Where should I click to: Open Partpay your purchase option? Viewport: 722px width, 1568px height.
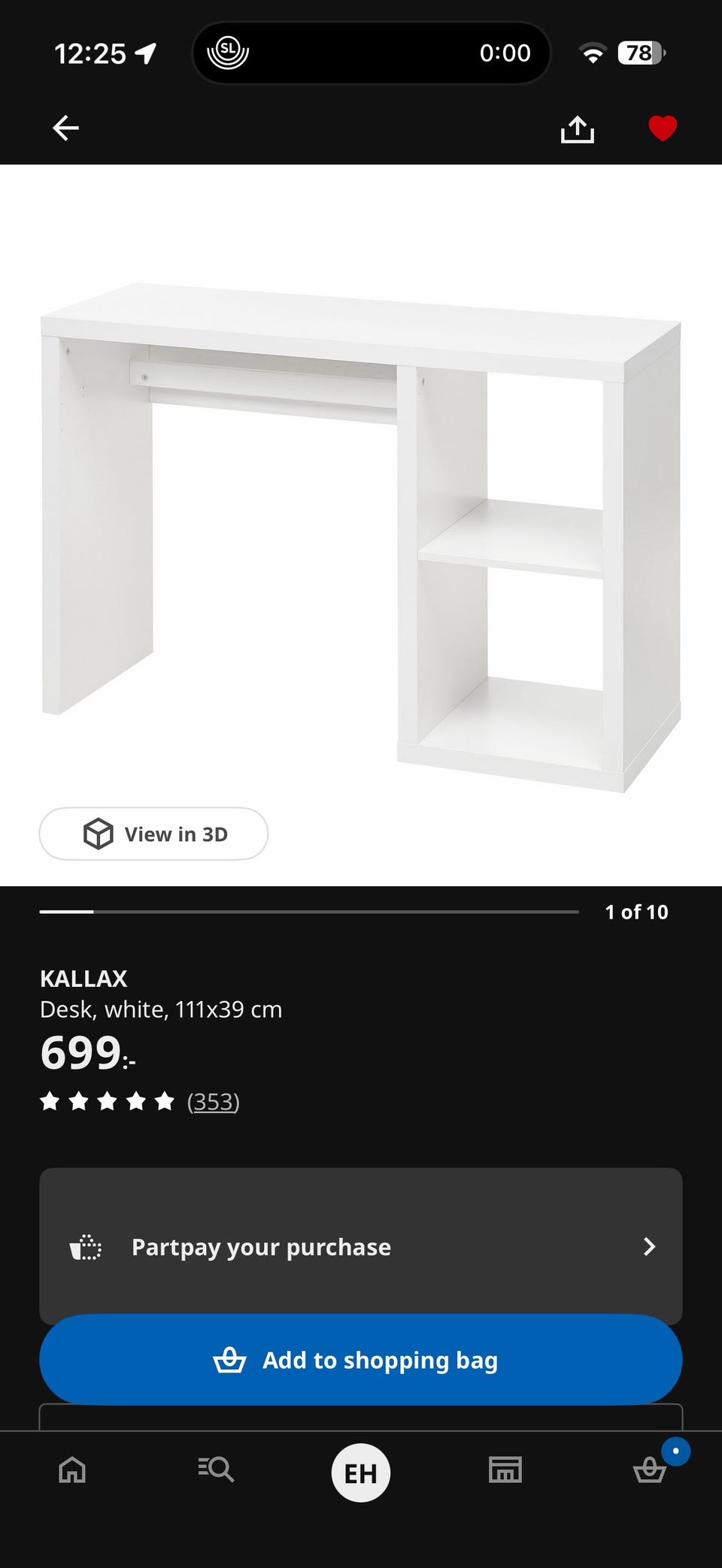[361, 1246]
